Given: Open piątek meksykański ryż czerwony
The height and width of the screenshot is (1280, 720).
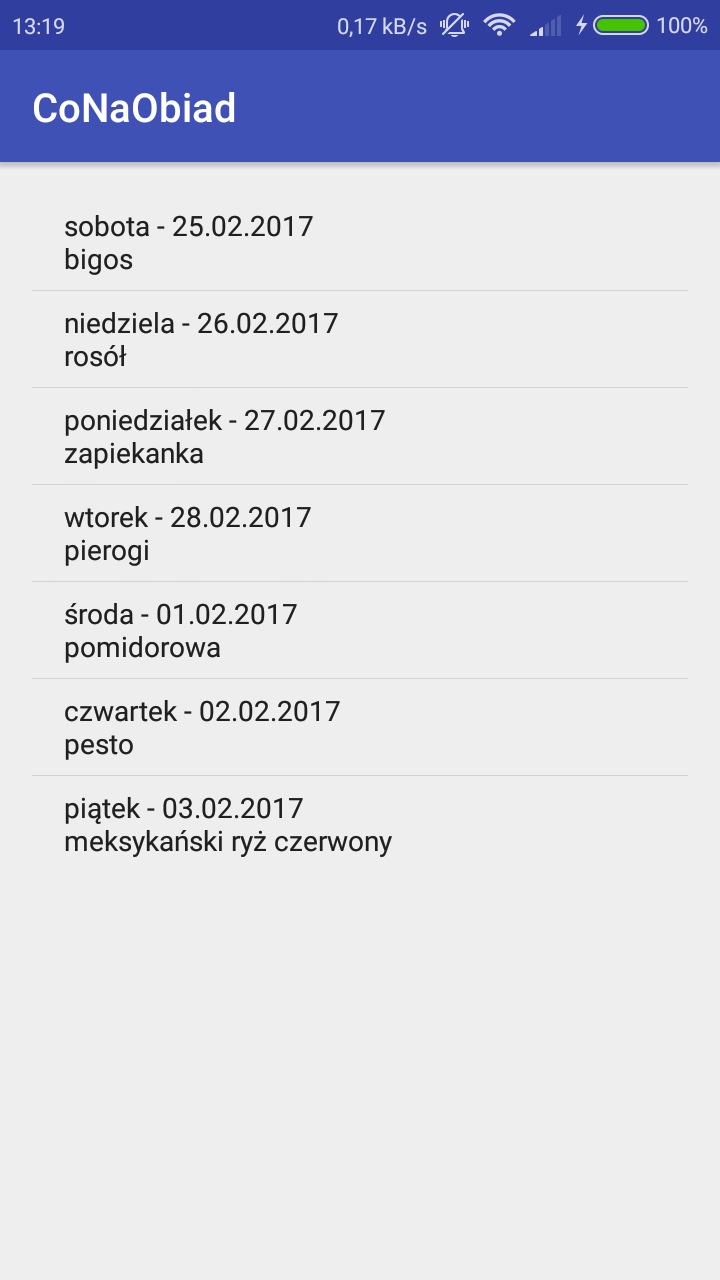Looking at the screenshot, I should [x=360, y=824].
